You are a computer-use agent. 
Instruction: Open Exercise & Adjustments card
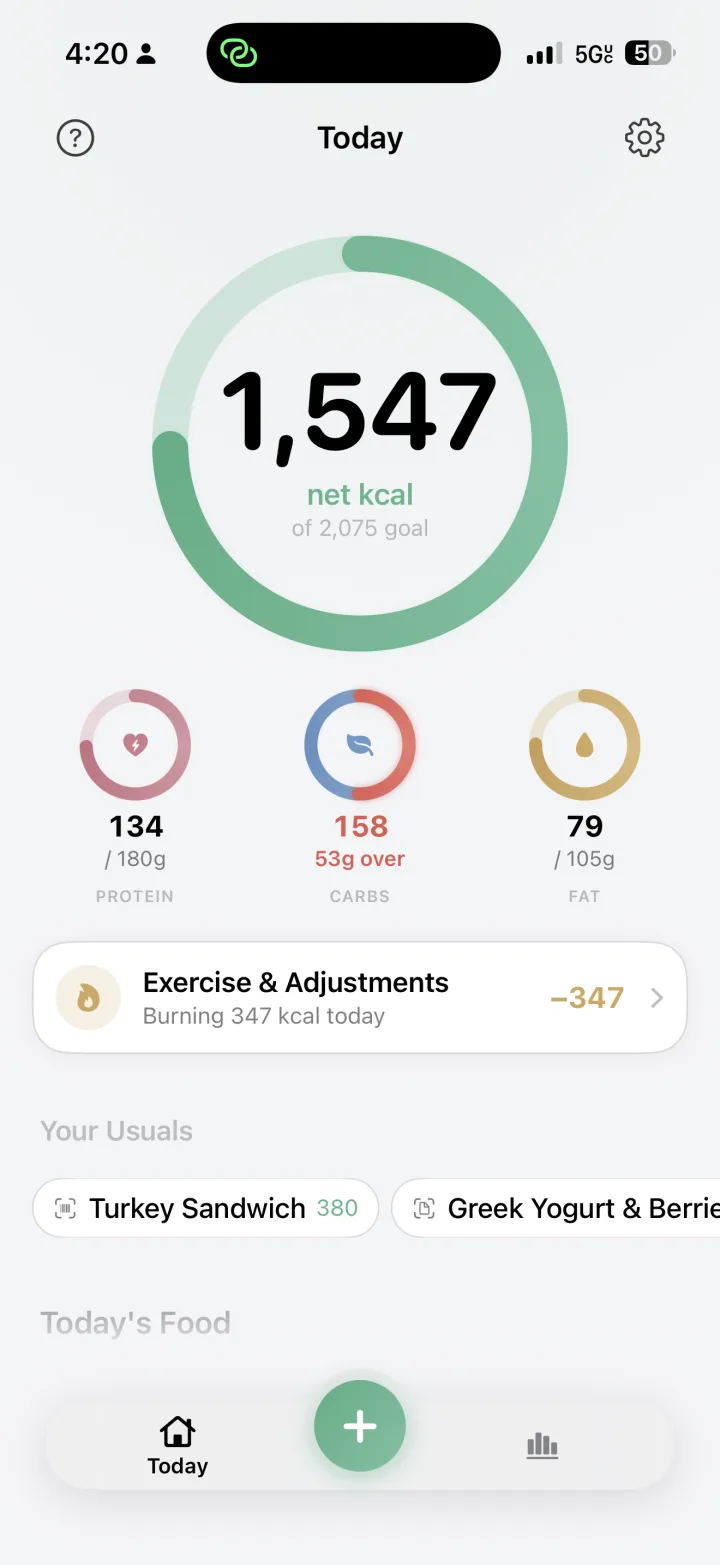point(360,998)
